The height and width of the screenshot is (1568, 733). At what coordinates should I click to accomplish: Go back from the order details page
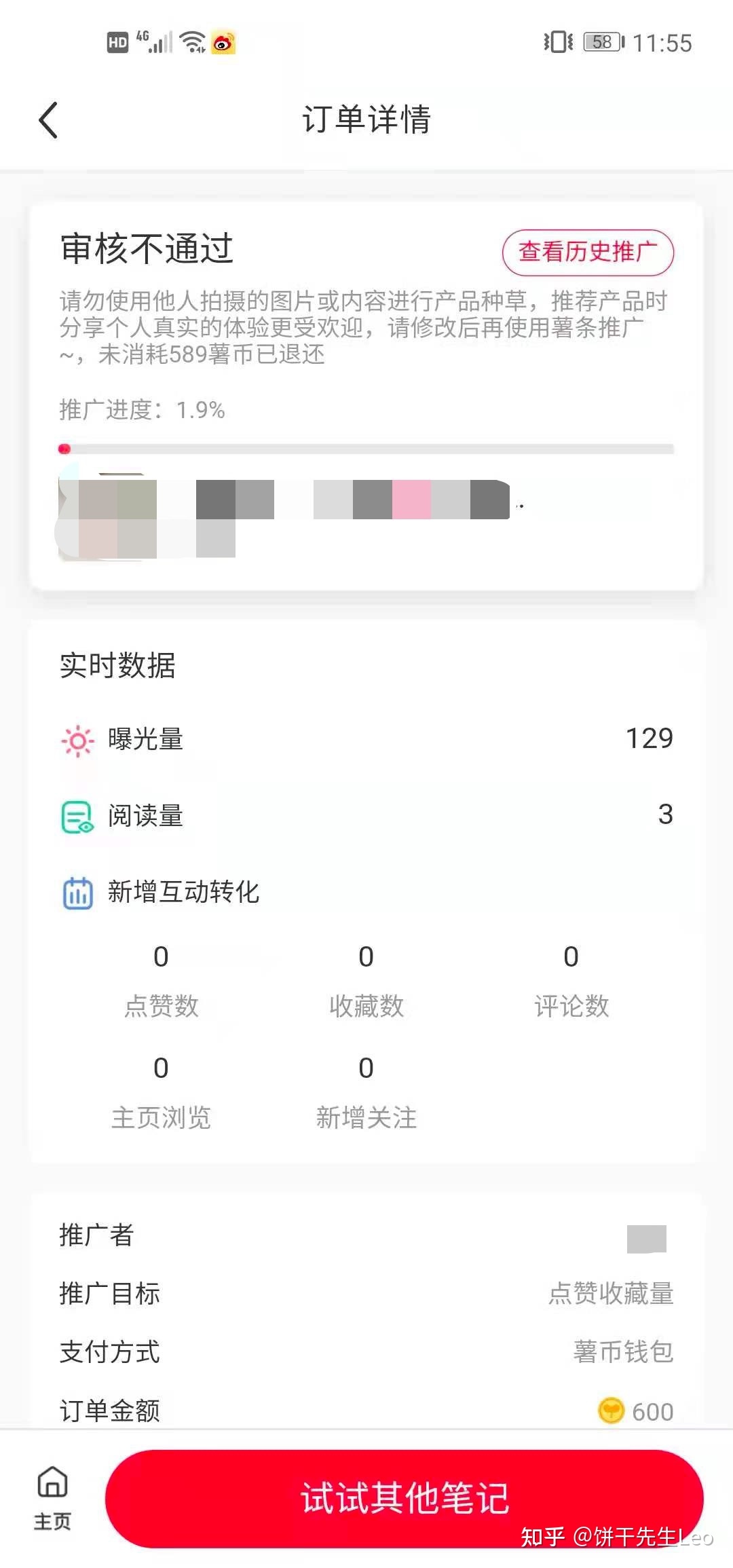click(48, 120)
